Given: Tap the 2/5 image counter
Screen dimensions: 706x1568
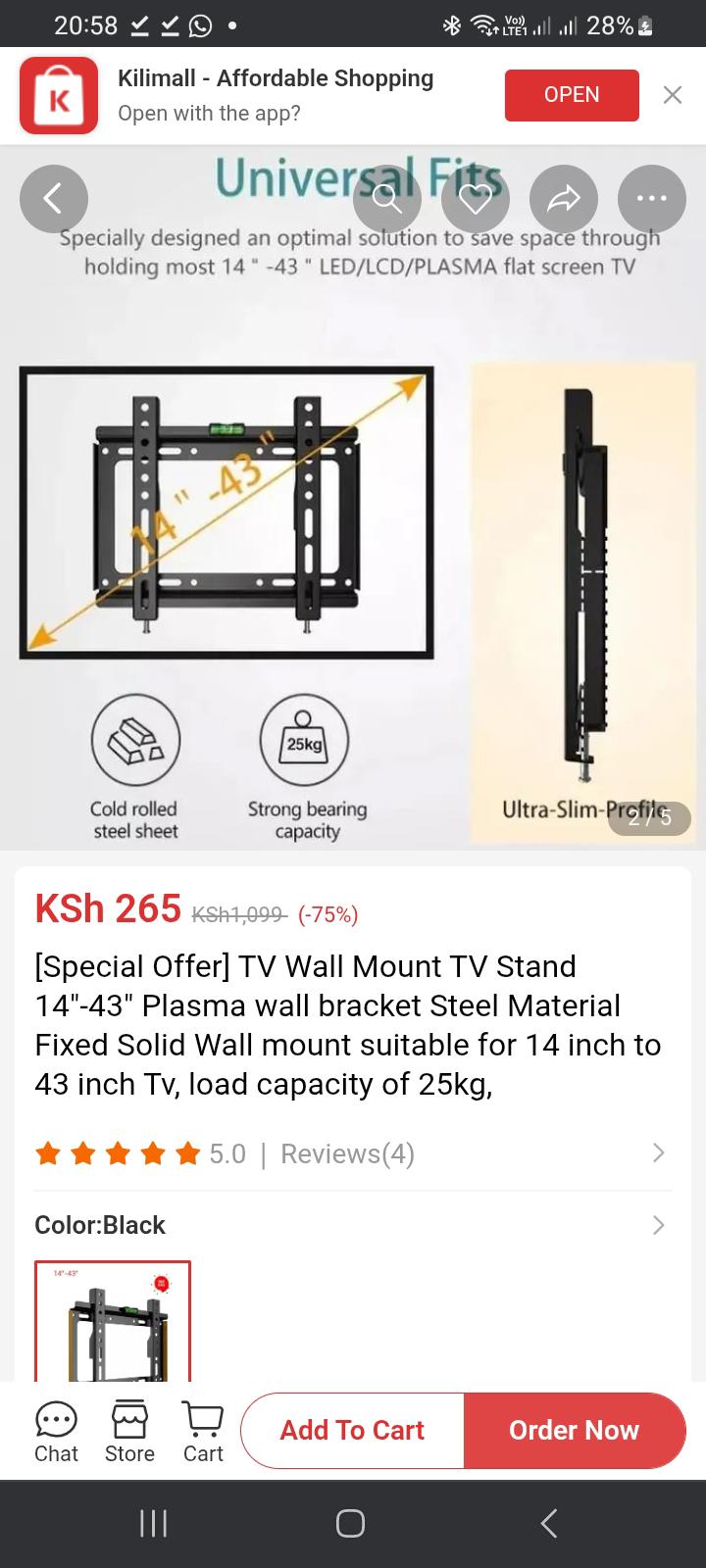Looking at the screenshot, I should tap(650, 819).
